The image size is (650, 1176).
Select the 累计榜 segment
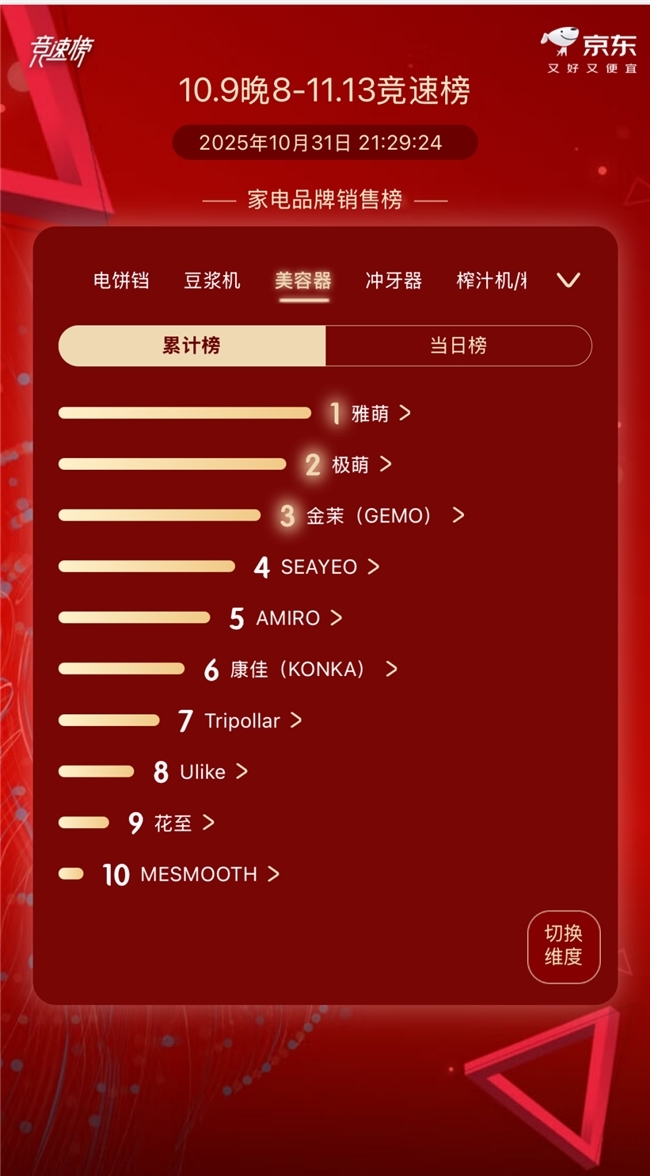tap(192, 346)
